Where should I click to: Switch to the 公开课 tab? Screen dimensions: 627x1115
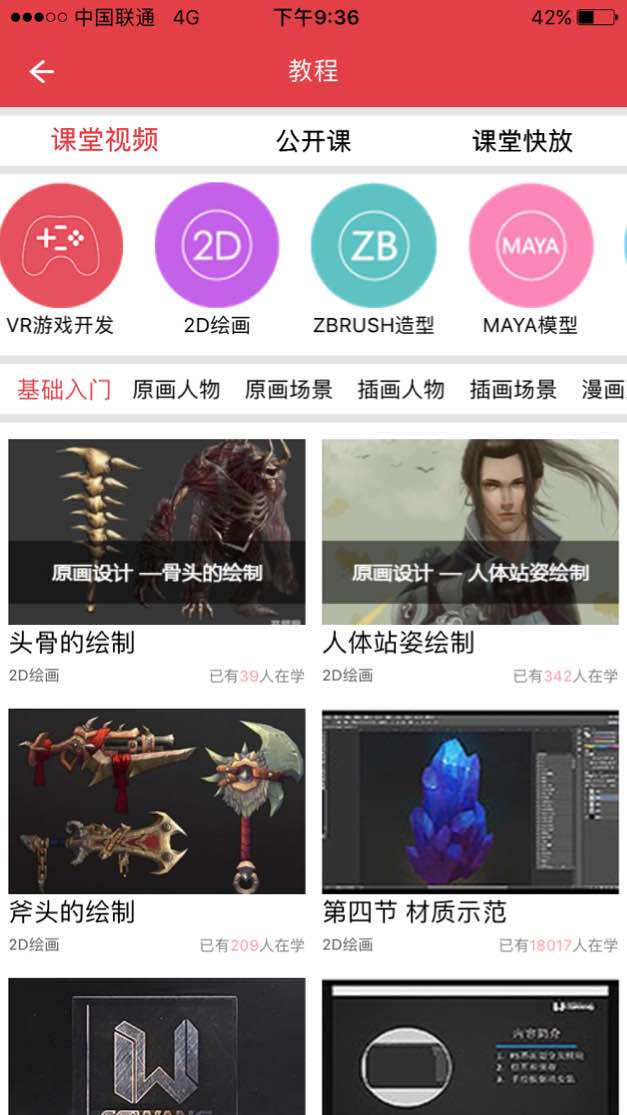point(313,140)
